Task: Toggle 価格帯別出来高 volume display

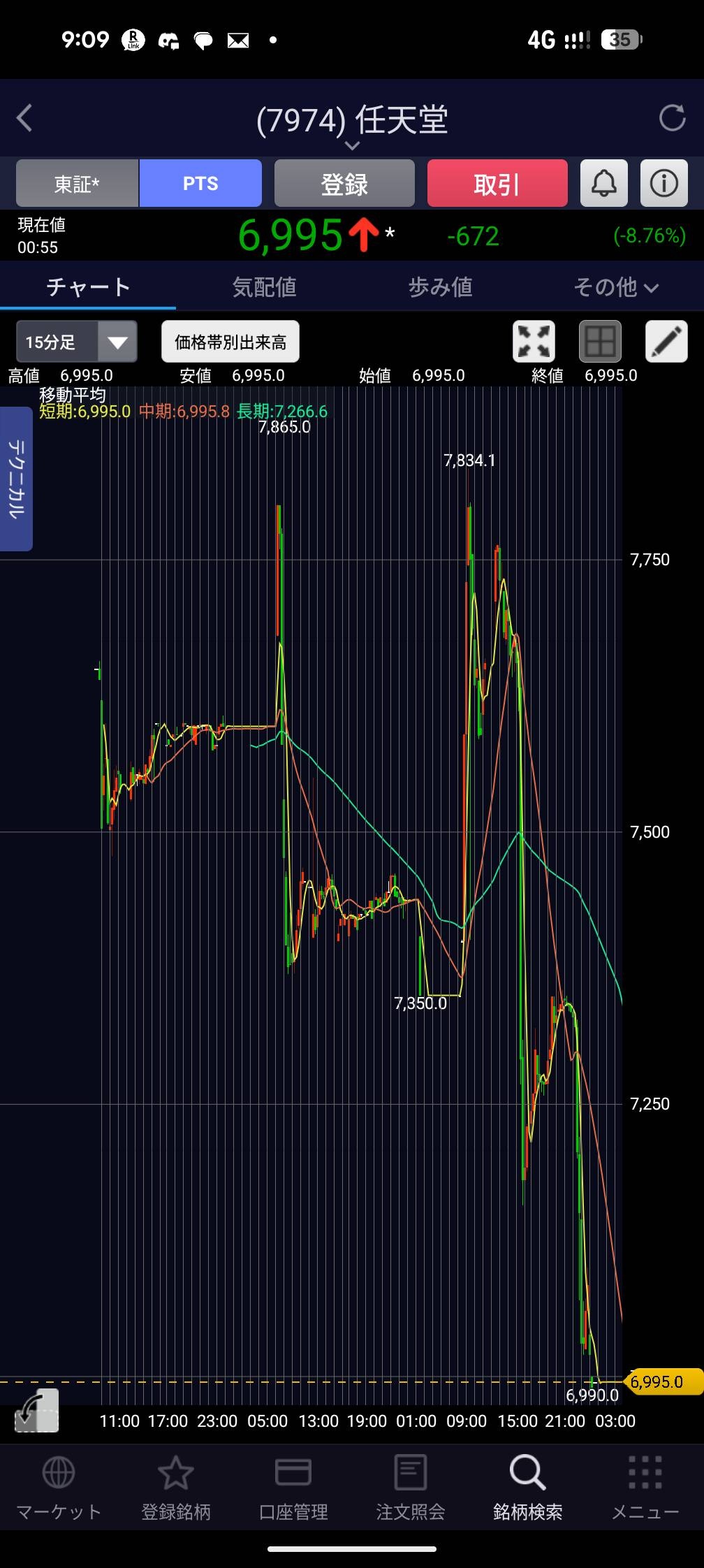Action: tap(230, 342)
